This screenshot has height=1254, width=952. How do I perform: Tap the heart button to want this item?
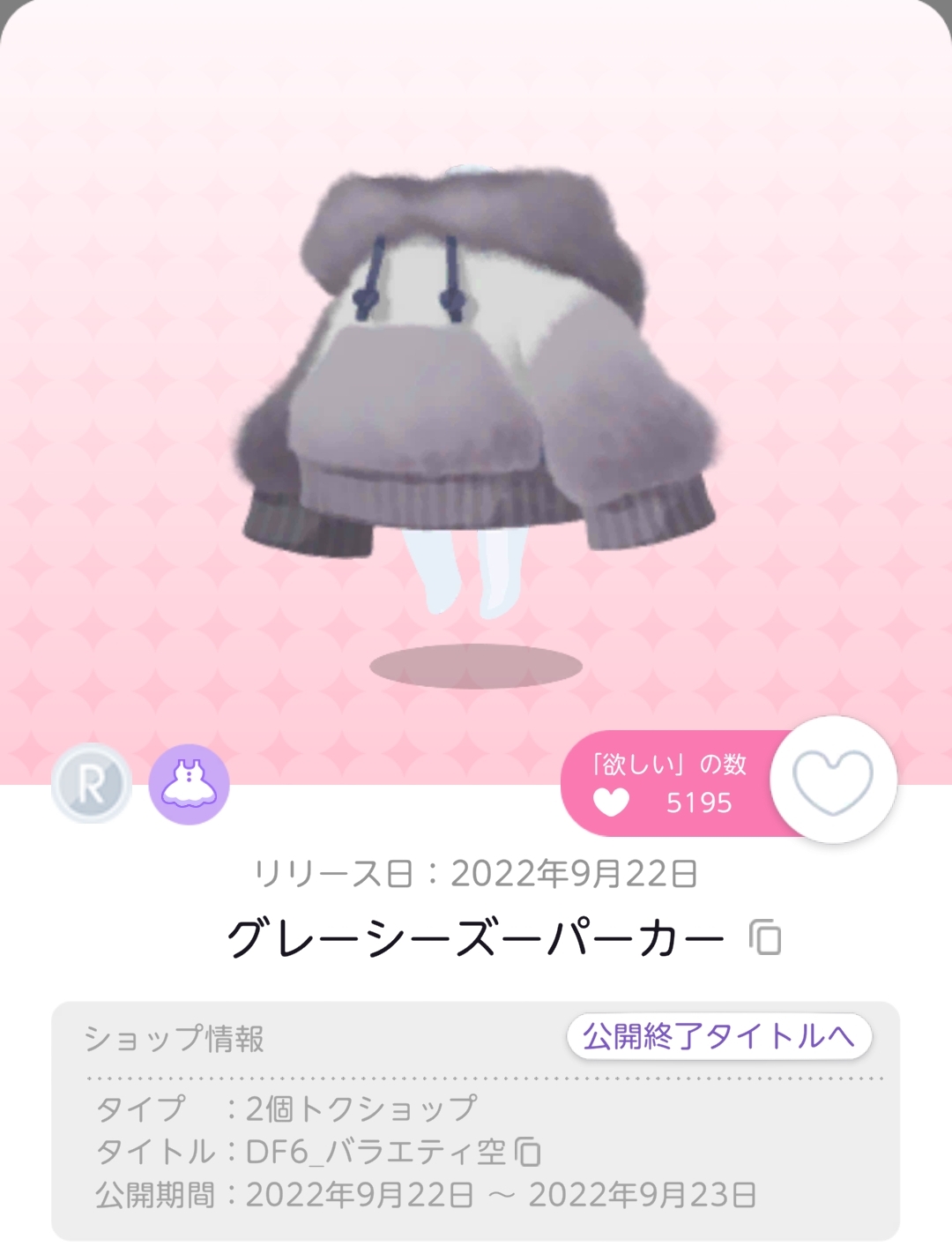(x=833, y=780)
